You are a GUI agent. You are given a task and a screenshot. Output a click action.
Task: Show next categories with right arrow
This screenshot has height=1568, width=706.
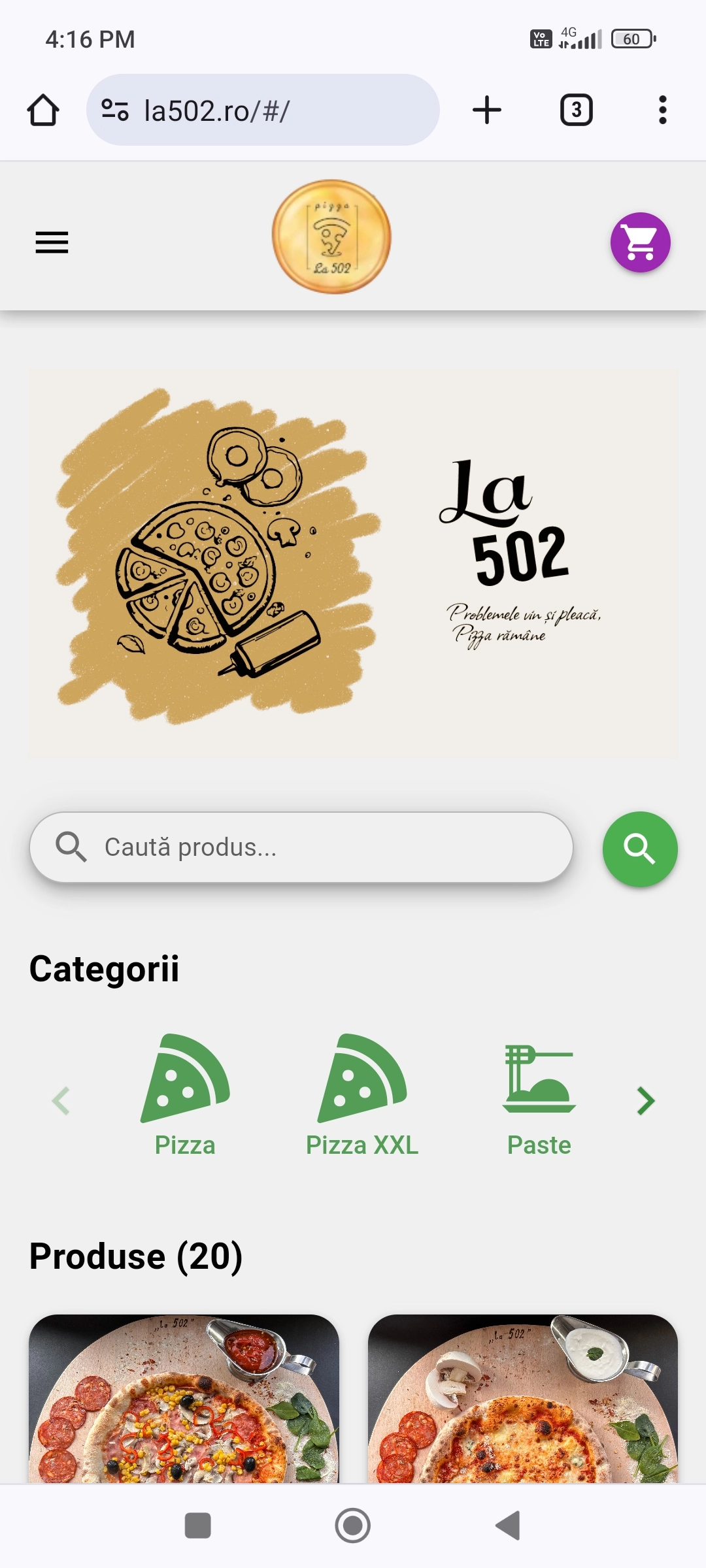pyautogui.click(x=645, y=1101)
